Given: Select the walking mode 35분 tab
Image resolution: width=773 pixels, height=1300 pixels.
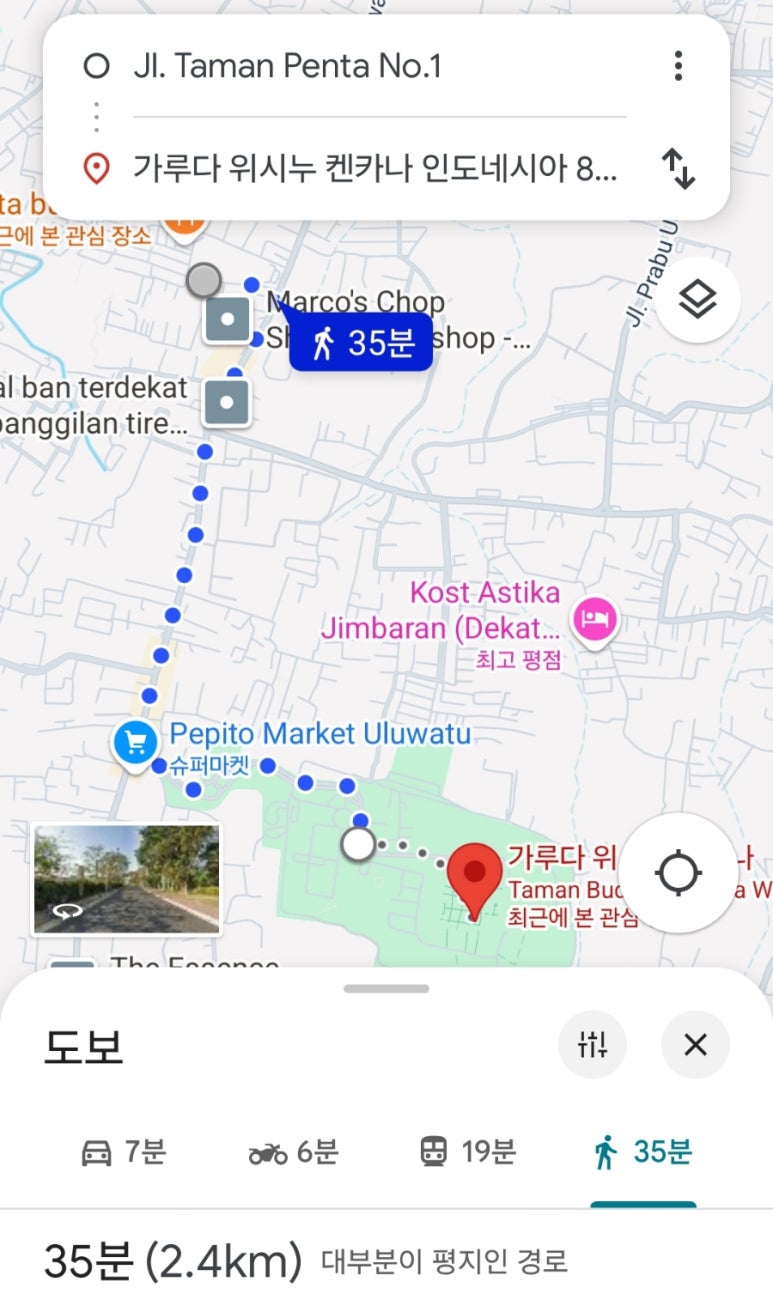Looking at the screenshot, I should (642, 1153).
